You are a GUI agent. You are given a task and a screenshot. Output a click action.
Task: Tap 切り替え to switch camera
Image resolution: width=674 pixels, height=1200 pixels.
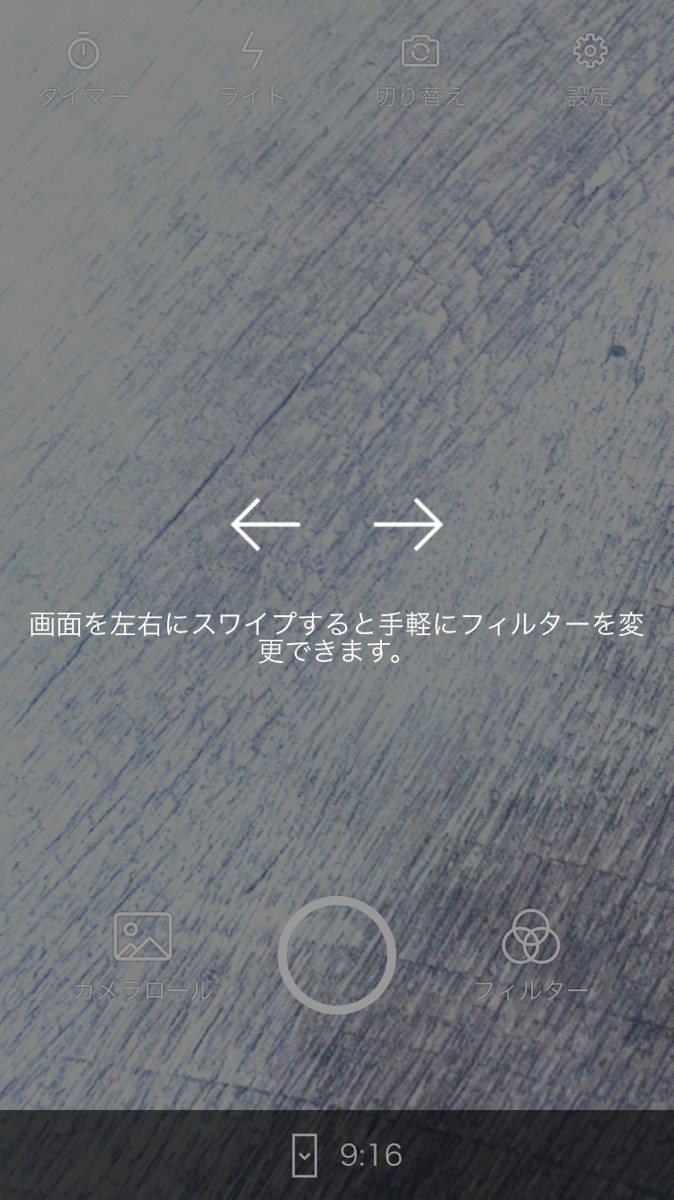point(420,68)
